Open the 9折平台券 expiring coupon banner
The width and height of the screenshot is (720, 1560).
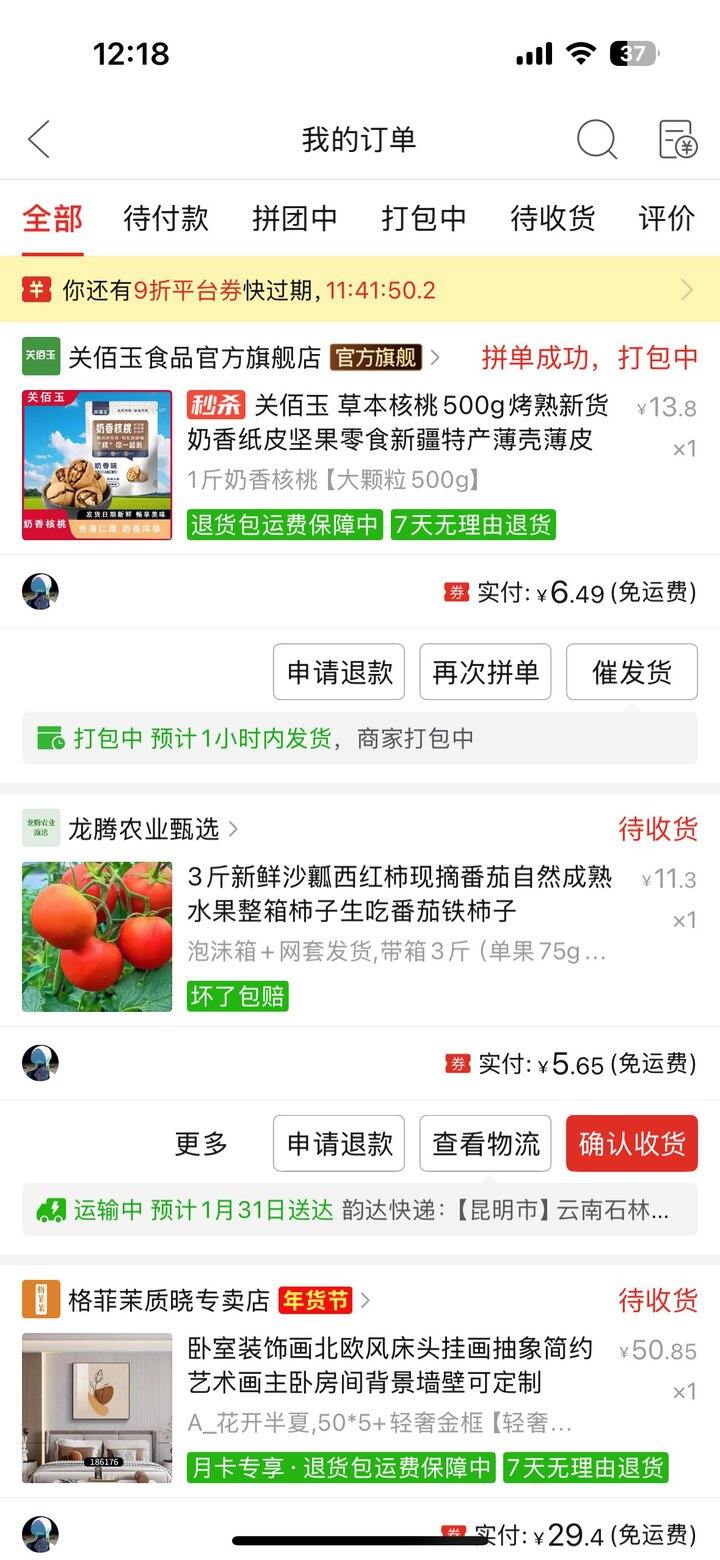360,290
